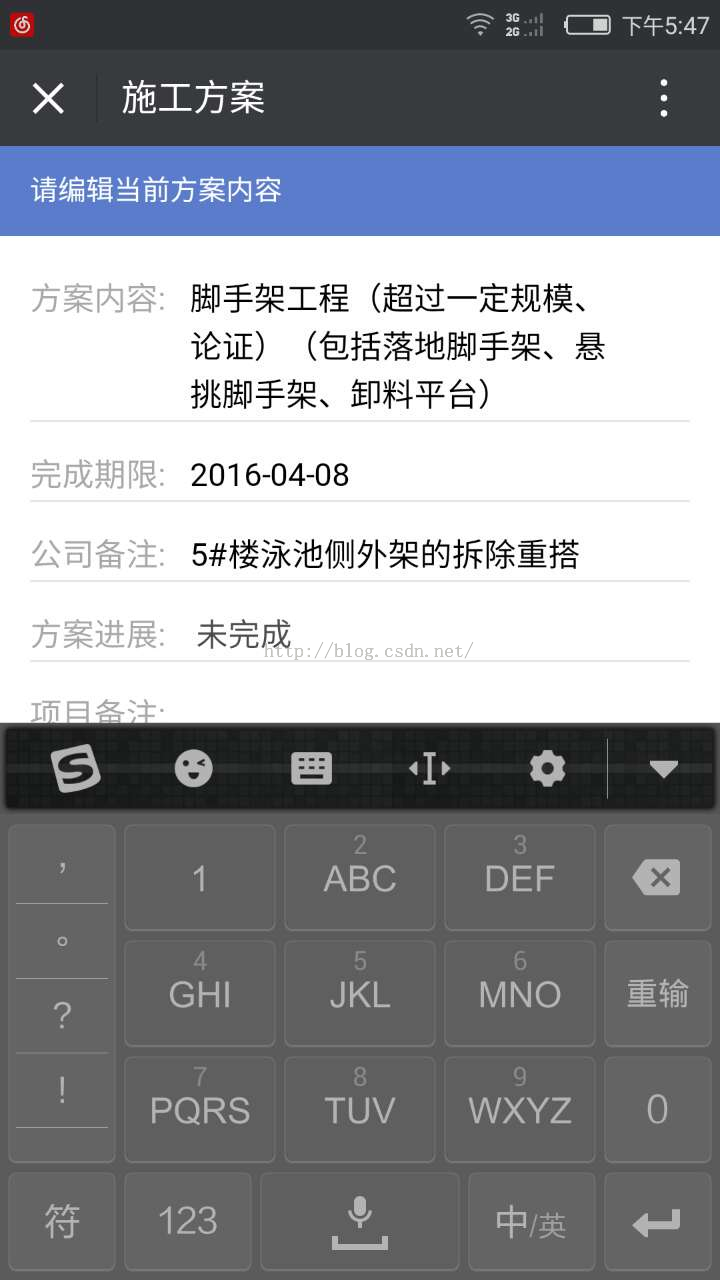This screenshot has height=1280, width=720.
Task: Tap the backspace key
Action: click(657, 878)
